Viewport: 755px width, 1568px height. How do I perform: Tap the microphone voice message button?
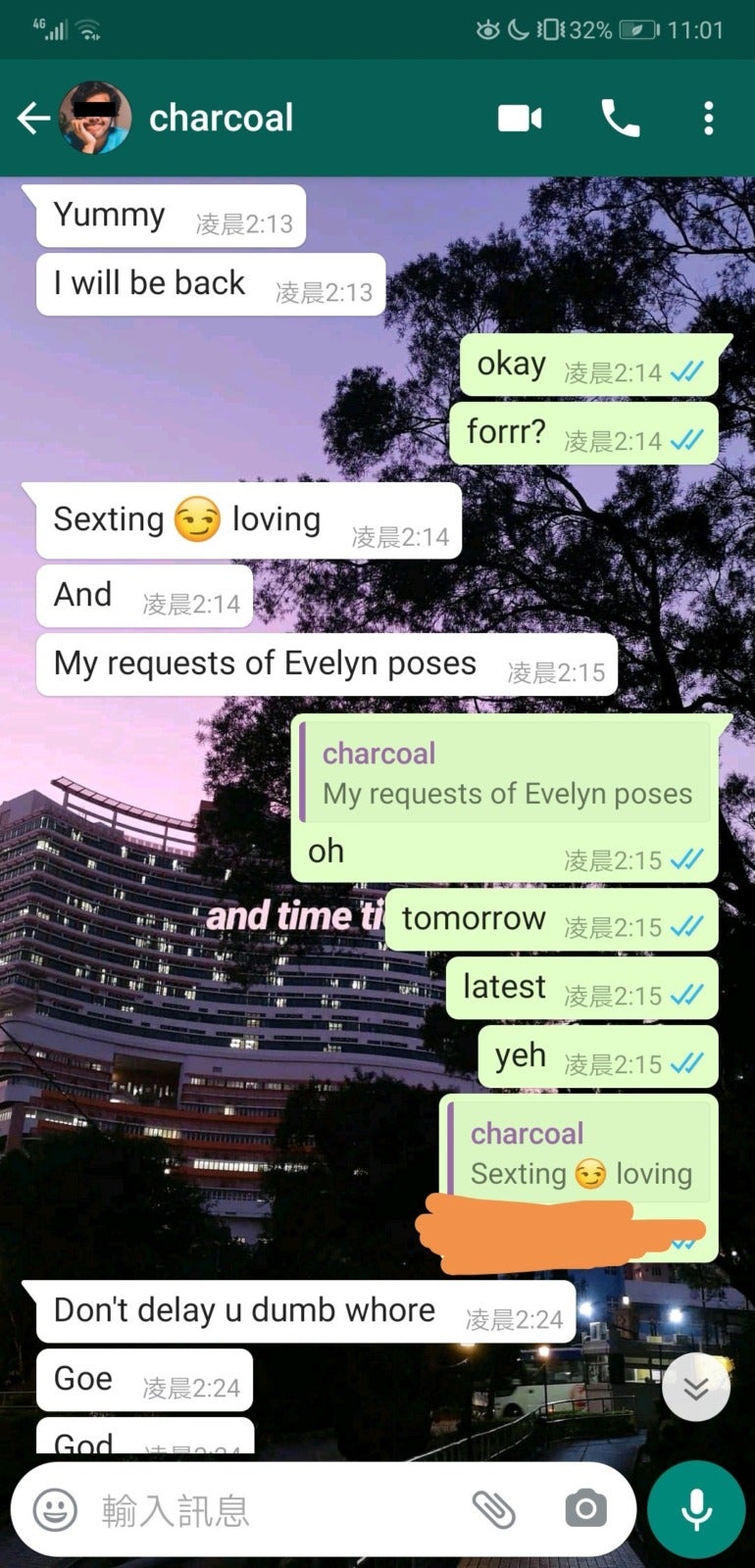pyautogui.click(x=696, y=1510)
